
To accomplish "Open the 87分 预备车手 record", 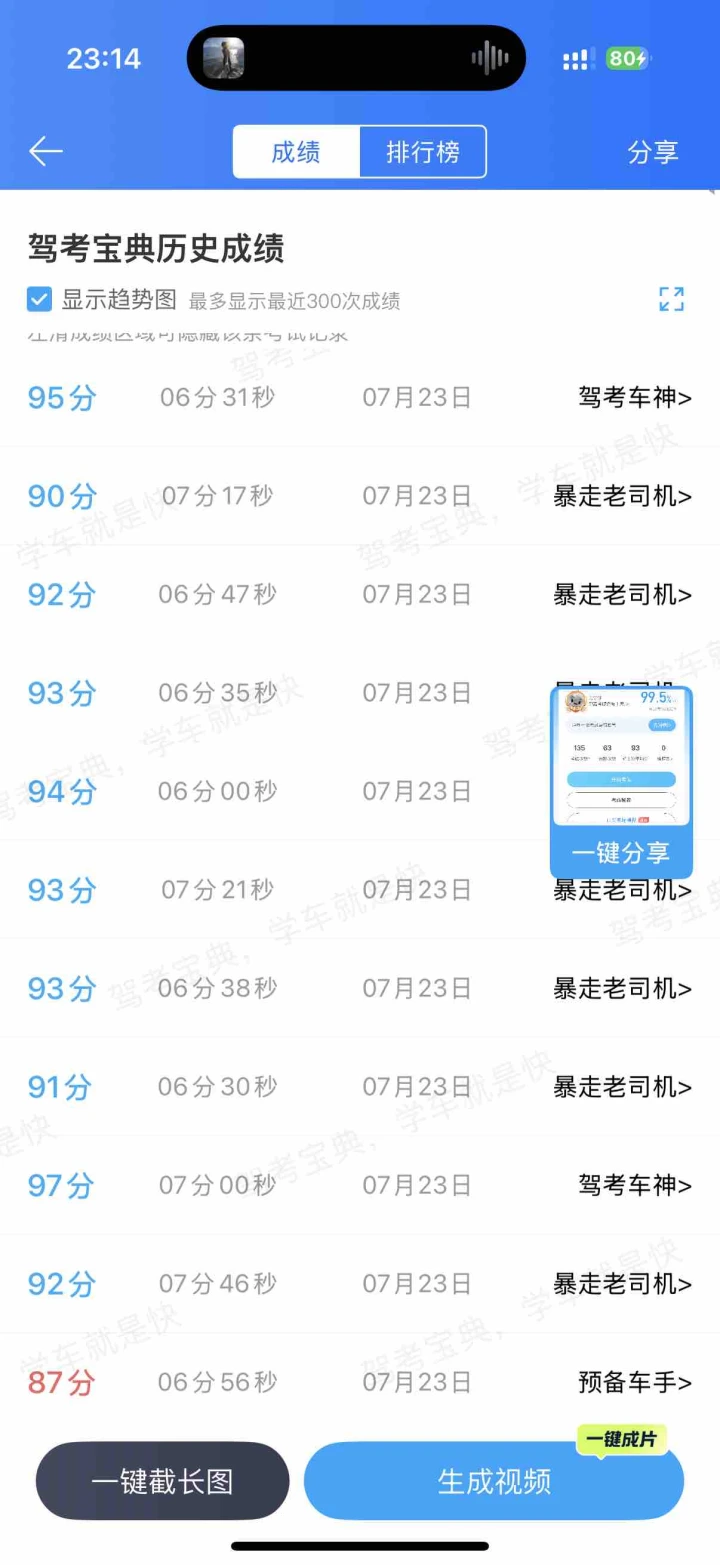I will [x=360, y=1383].
